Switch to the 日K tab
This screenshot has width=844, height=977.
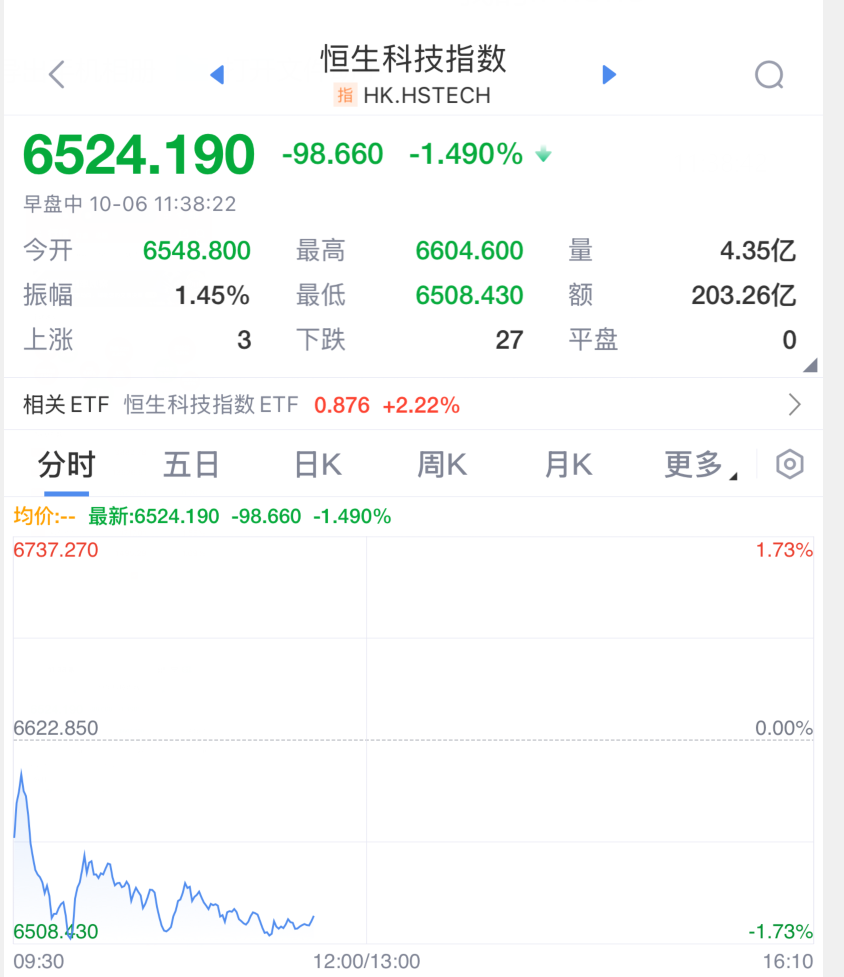pyautogui.click(x=317, y=465)
